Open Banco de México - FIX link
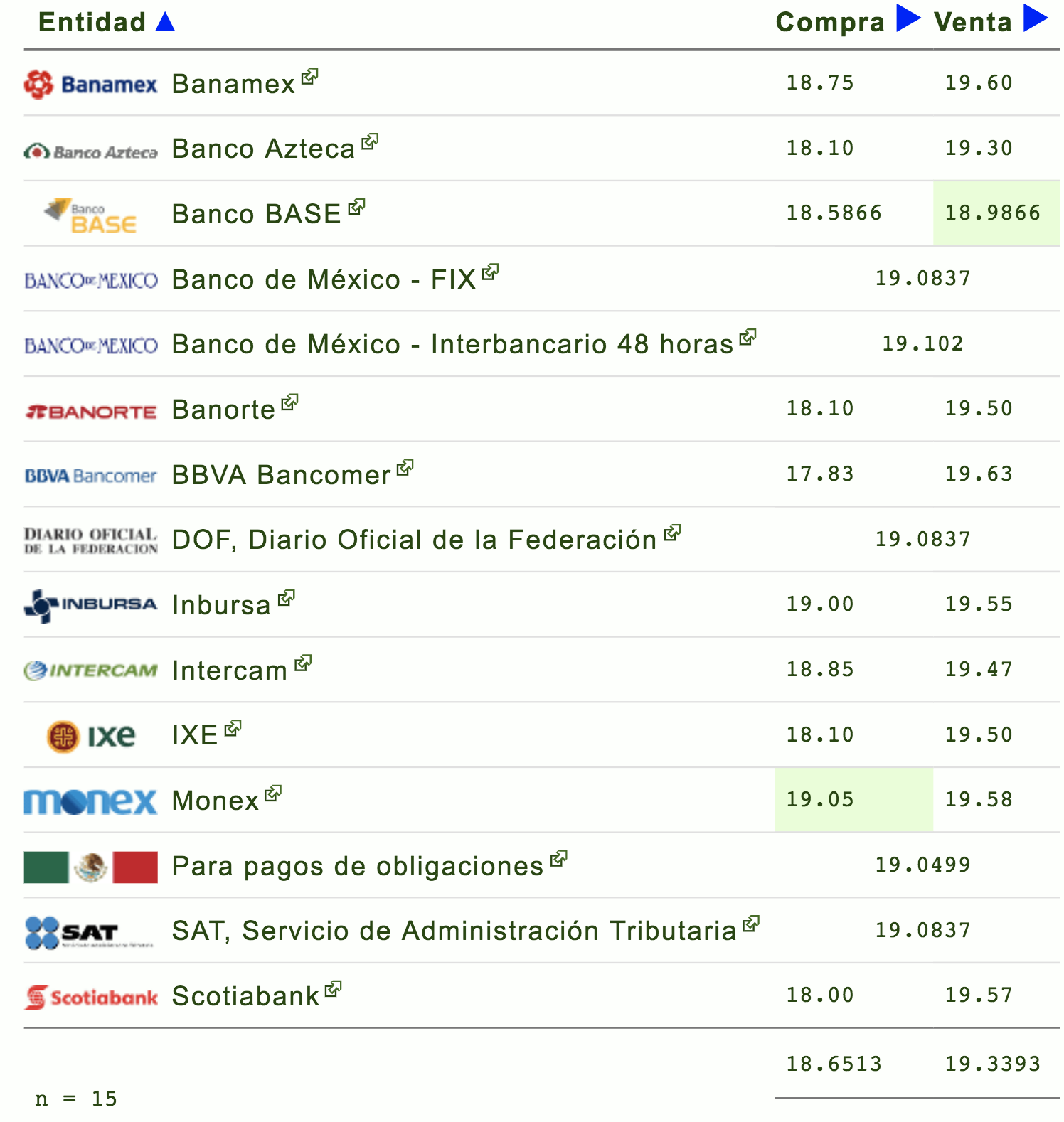Screen dimensions: 1064x1122 (x=324, y=279)
